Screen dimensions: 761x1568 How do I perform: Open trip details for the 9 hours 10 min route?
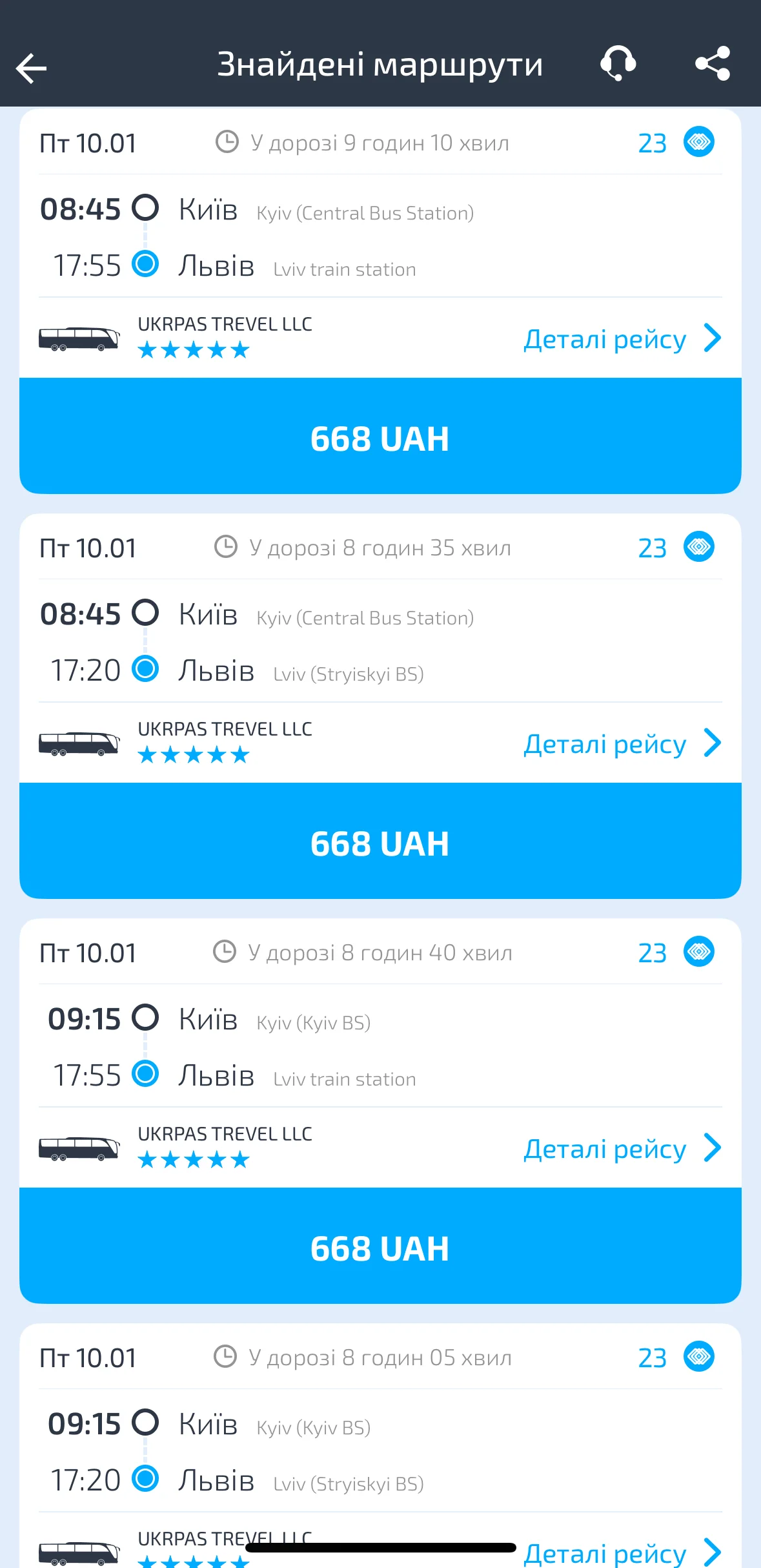point(622,339)
